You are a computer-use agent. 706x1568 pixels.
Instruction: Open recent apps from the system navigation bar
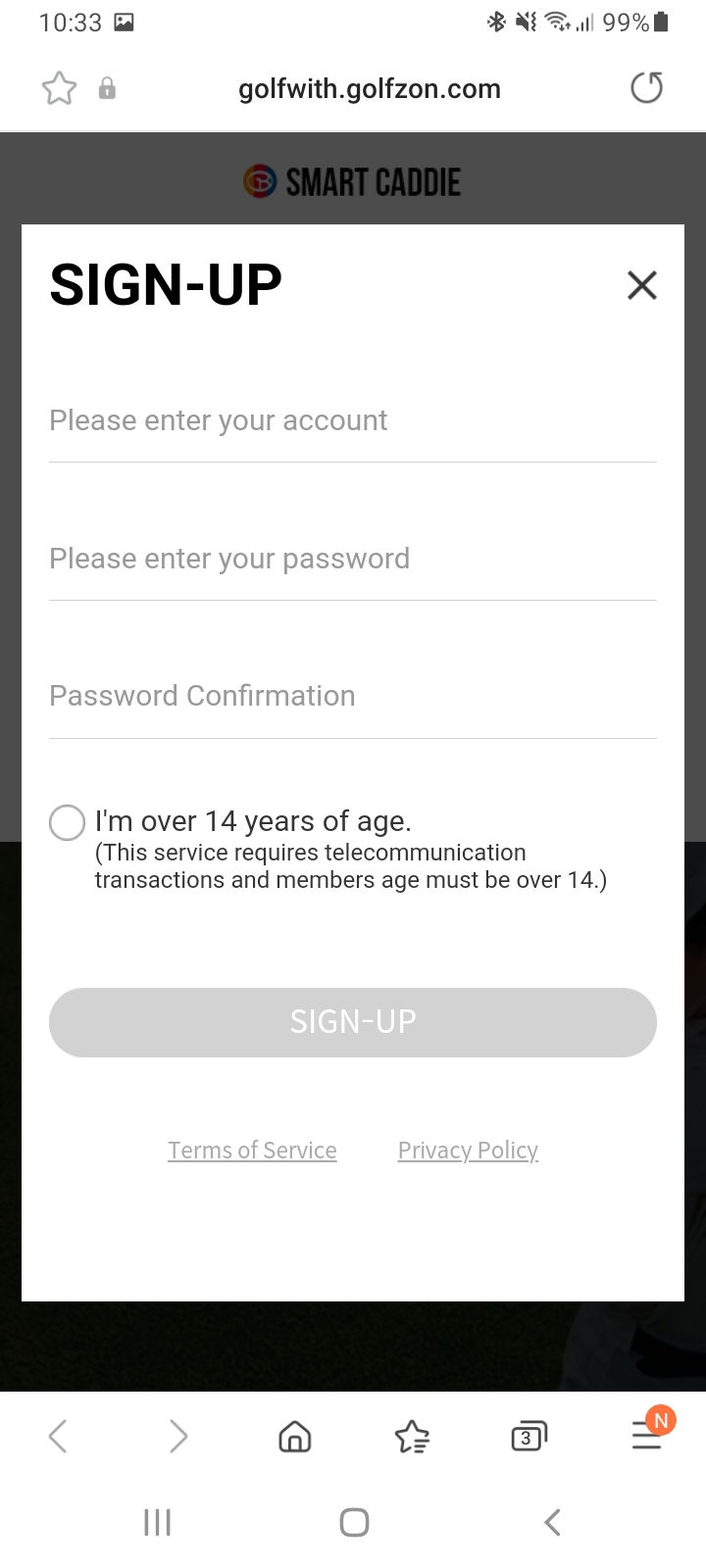[157, 1522]
